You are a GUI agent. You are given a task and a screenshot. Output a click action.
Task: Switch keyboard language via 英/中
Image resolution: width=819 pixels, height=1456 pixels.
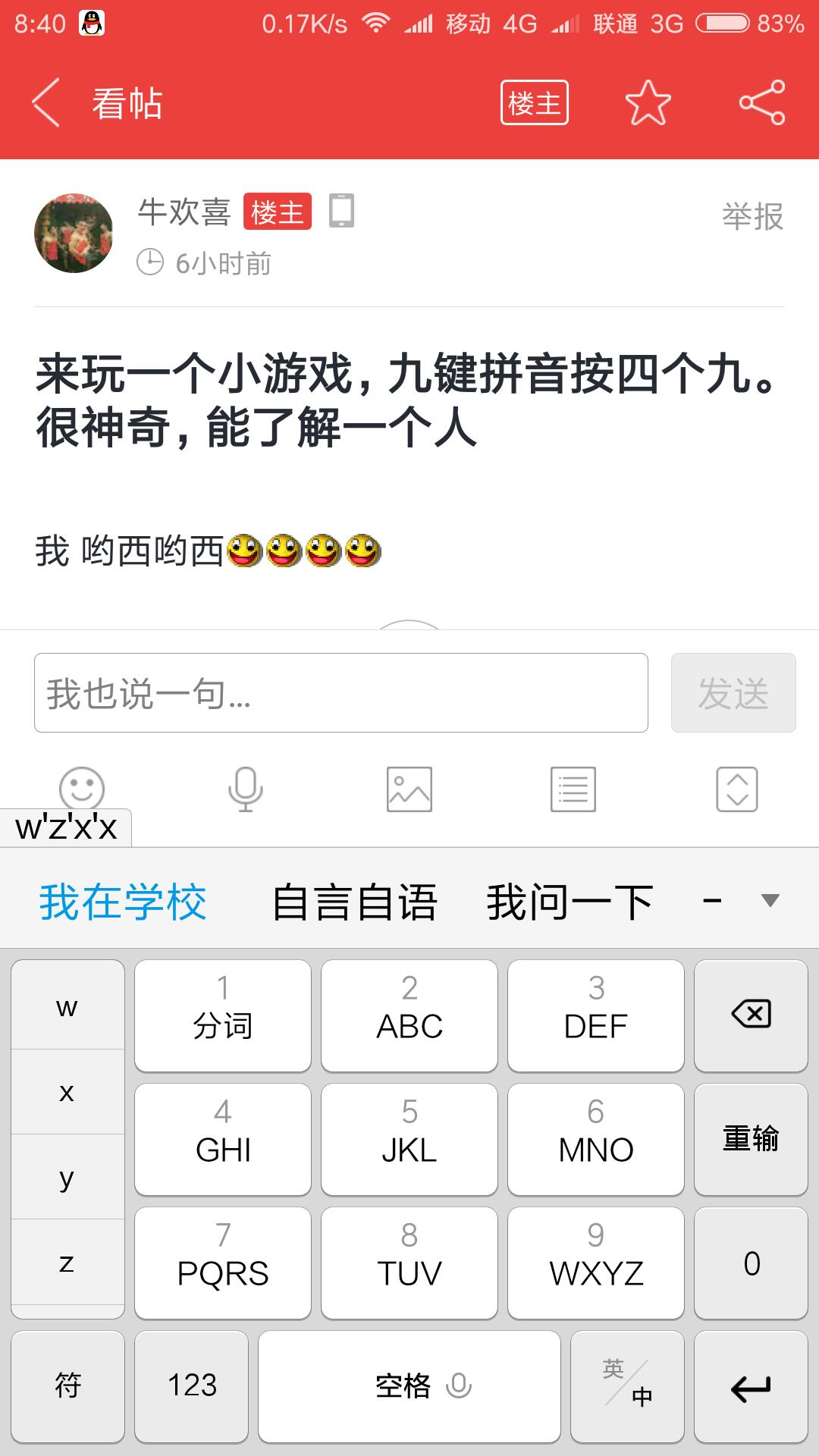(x=627, y=1386)
